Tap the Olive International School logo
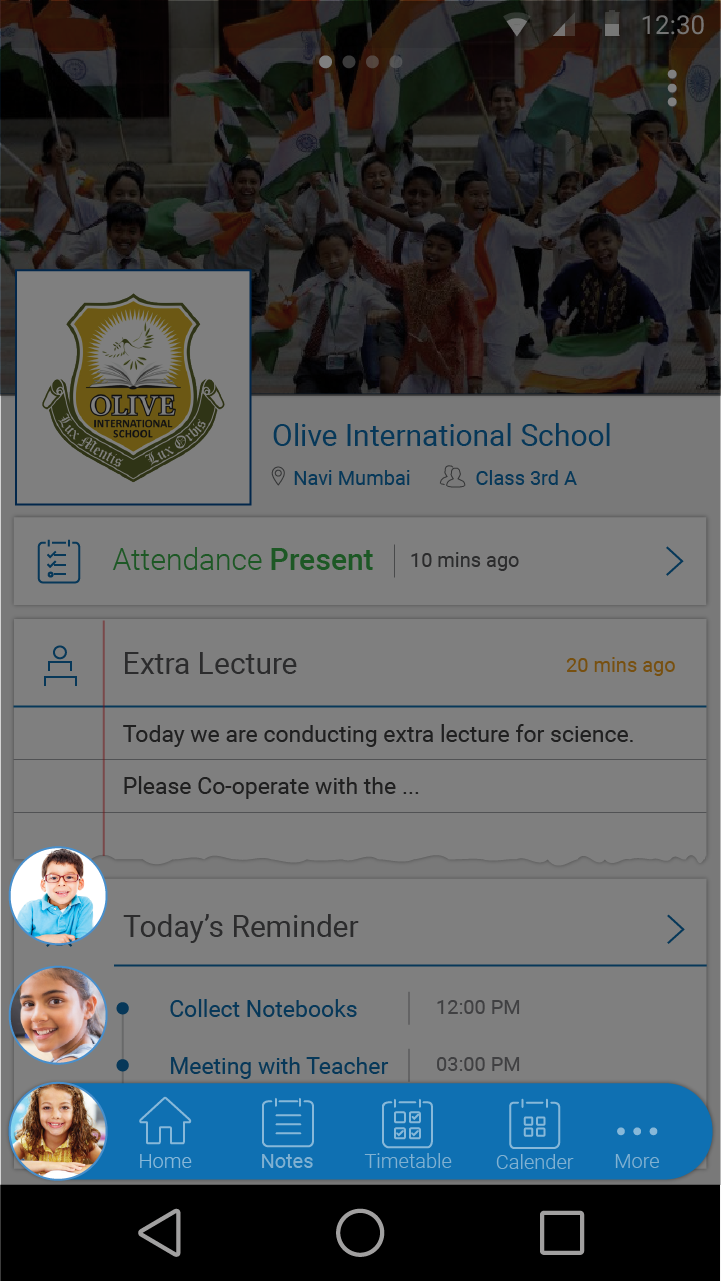Image resolution: width=721 pixels, height=1281 pixels. point(133,388)
